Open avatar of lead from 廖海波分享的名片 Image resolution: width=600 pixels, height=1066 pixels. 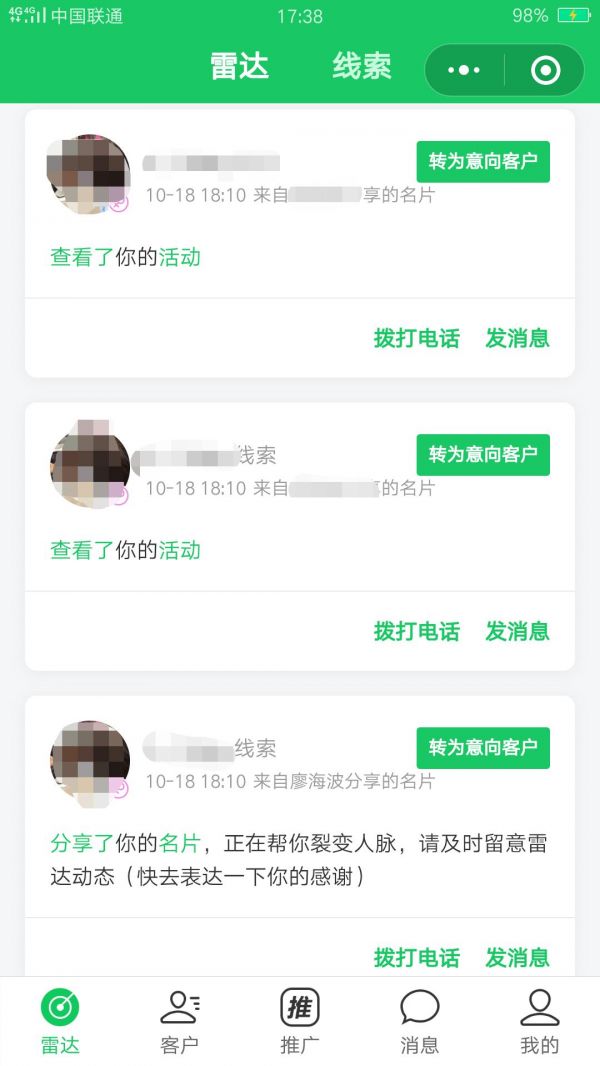pyautogui.click(x=90, y=762)
